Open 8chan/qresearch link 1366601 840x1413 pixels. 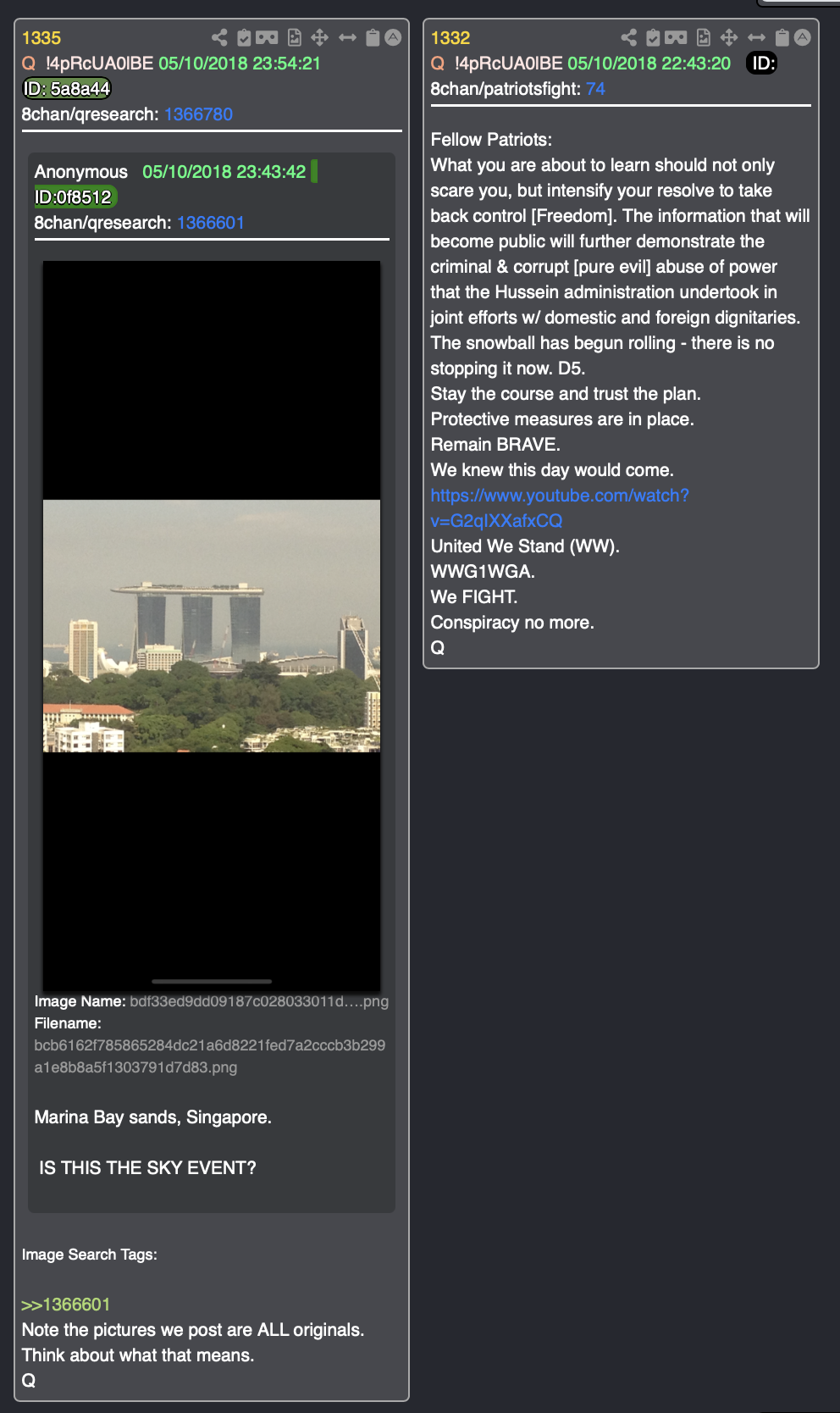211,223
